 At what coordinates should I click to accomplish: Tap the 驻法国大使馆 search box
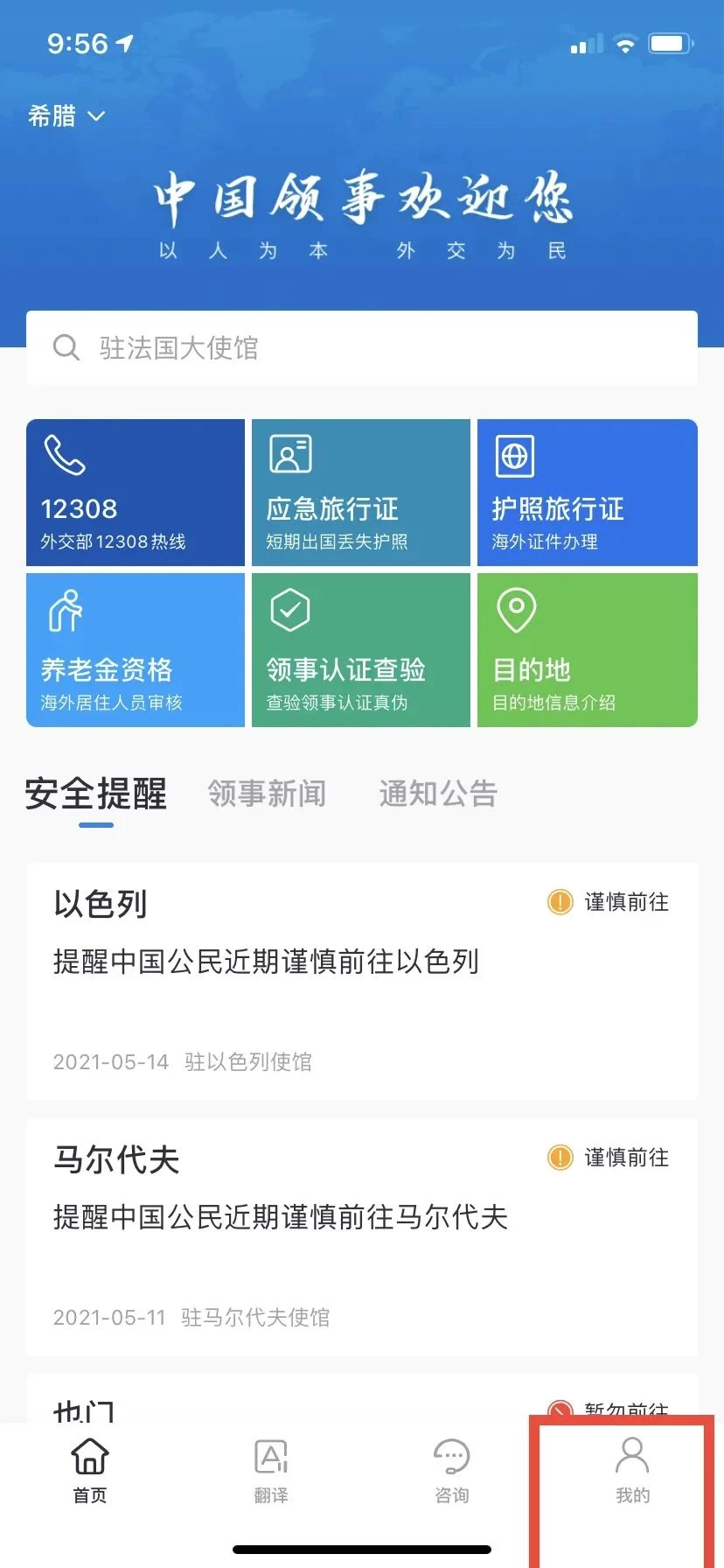(362, 347)
